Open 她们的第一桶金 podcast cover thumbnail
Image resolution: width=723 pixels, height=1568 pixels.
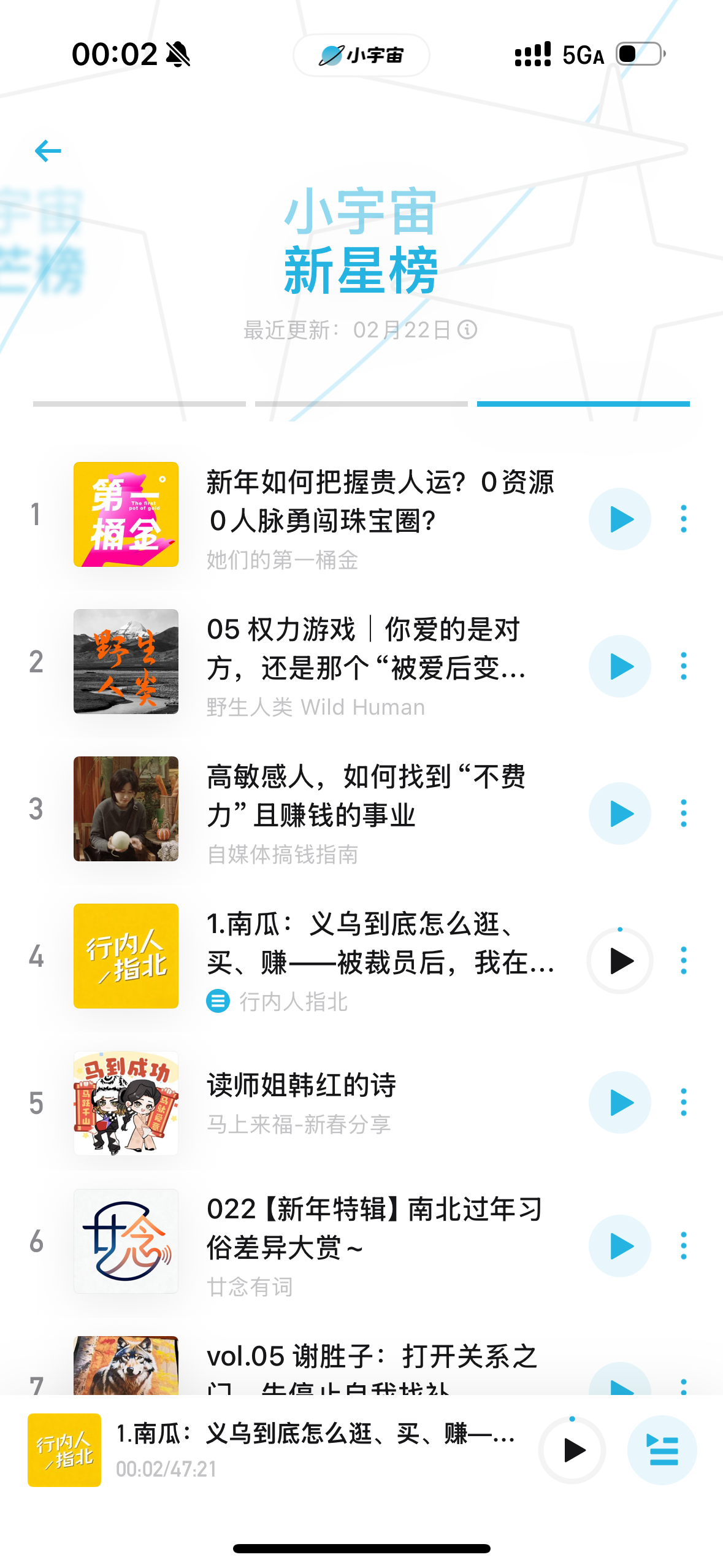(126, 514)
